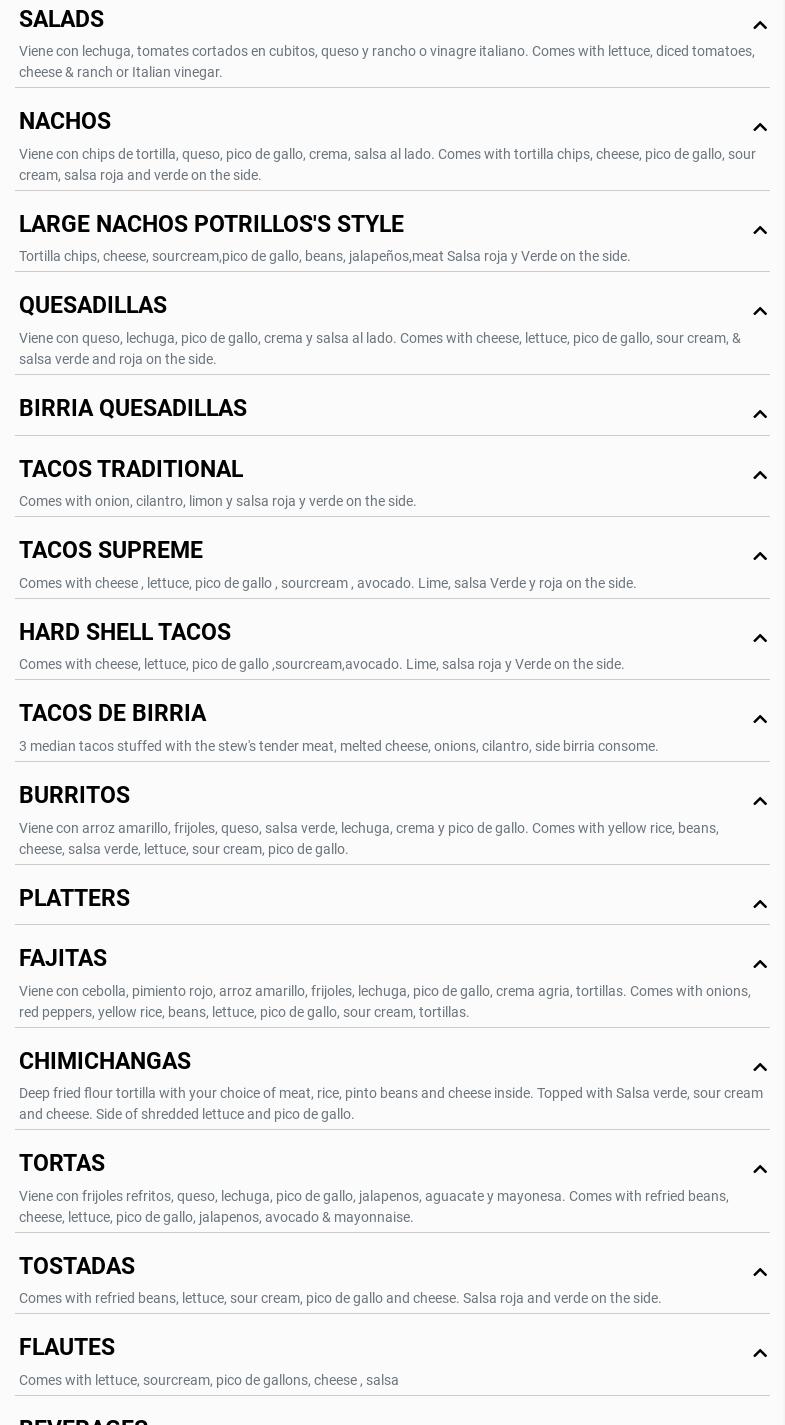
Task: Open the Nachos category
Action: 759,127
